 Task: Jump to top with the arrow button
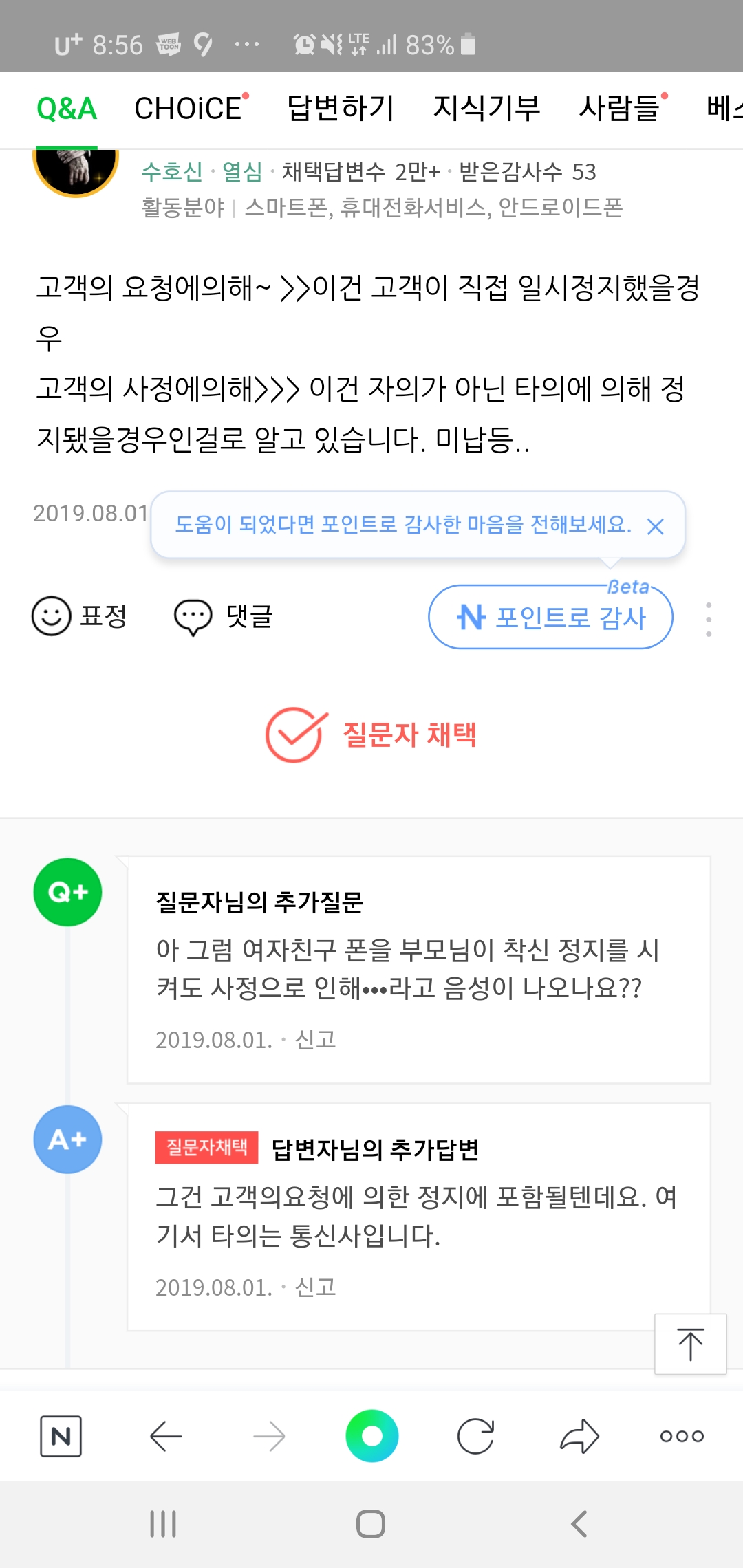point(691,1344)
